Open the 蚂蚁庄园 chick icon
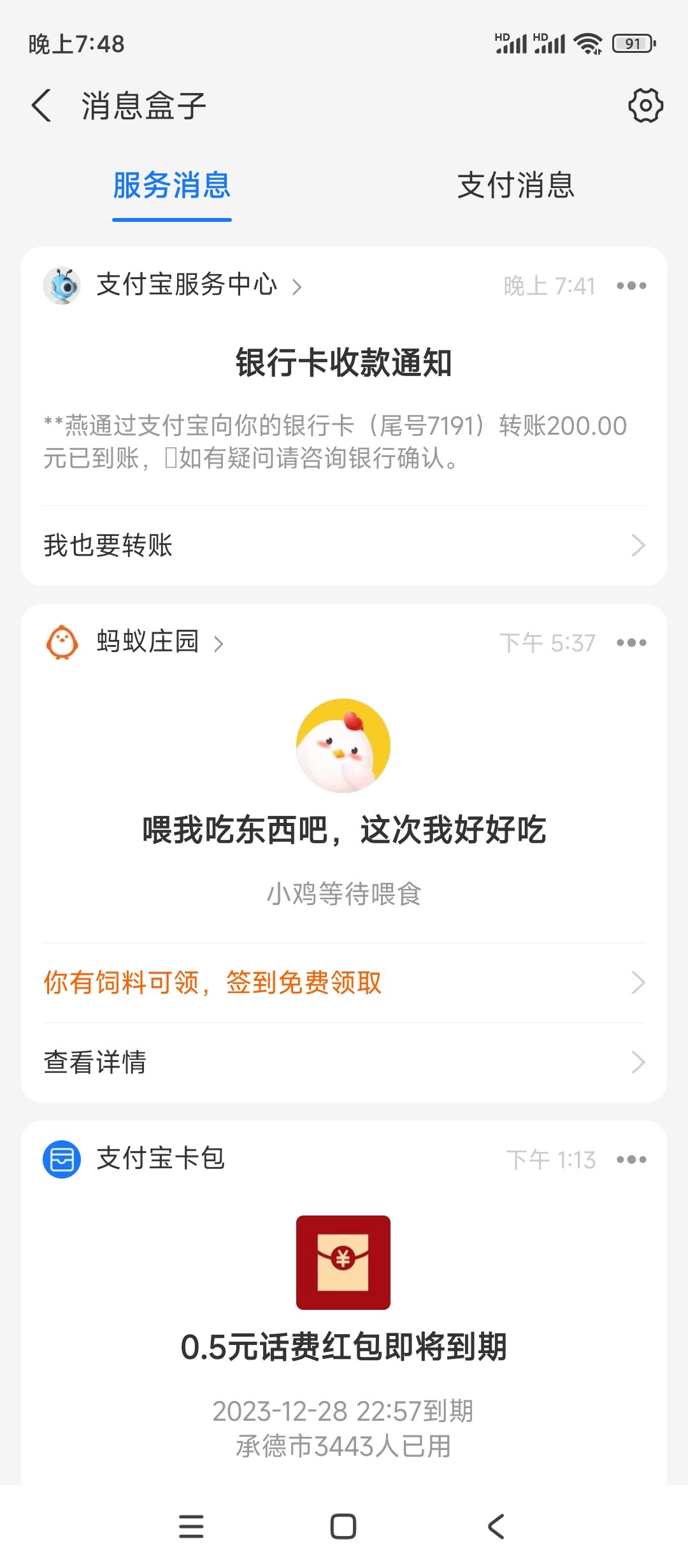This screenshot has height=1568, width=688. (x=61, y=642)
